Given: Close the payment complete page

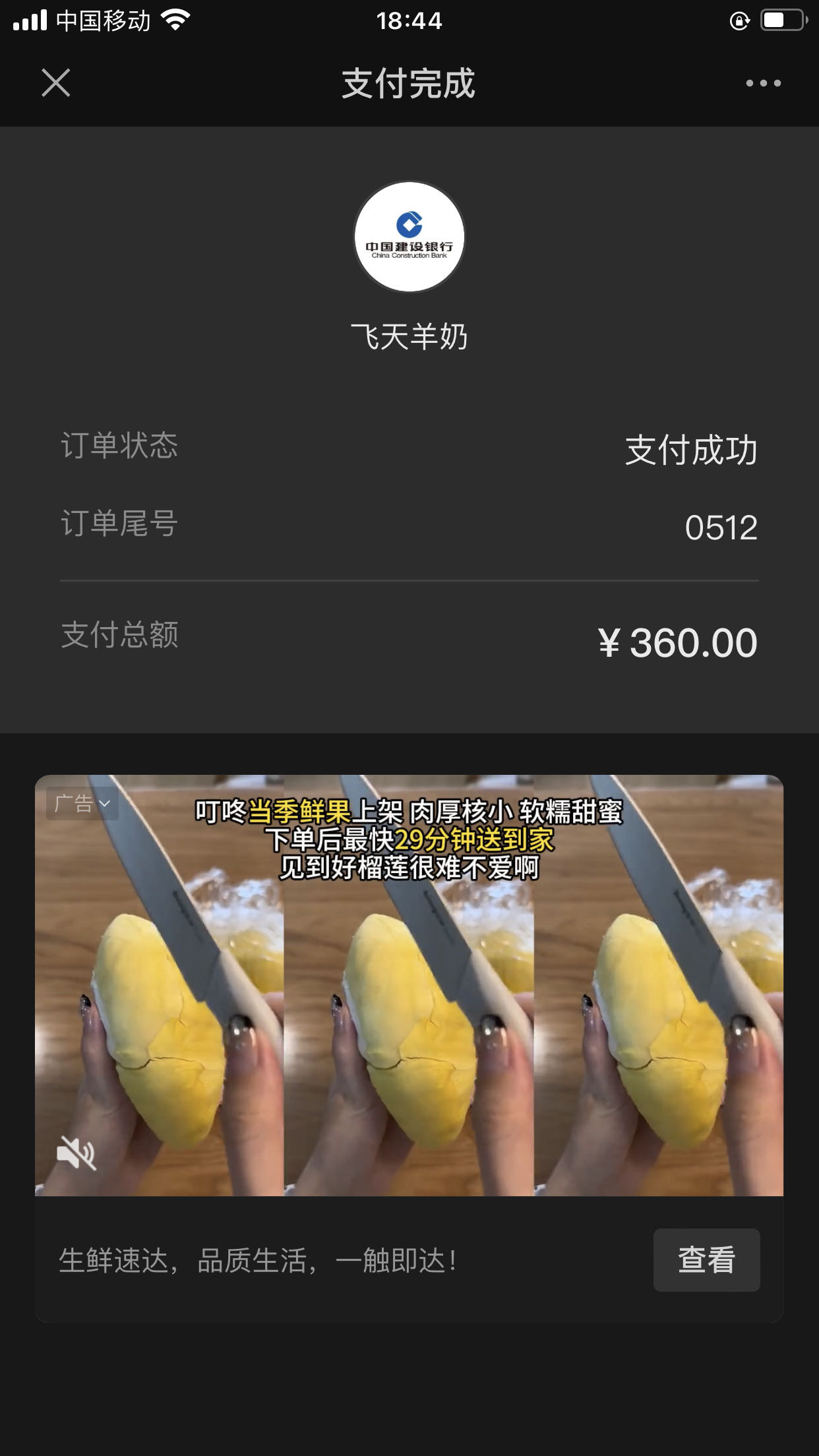Looking at the screenshot, I should pyautogui.click(x=56, y=83).
